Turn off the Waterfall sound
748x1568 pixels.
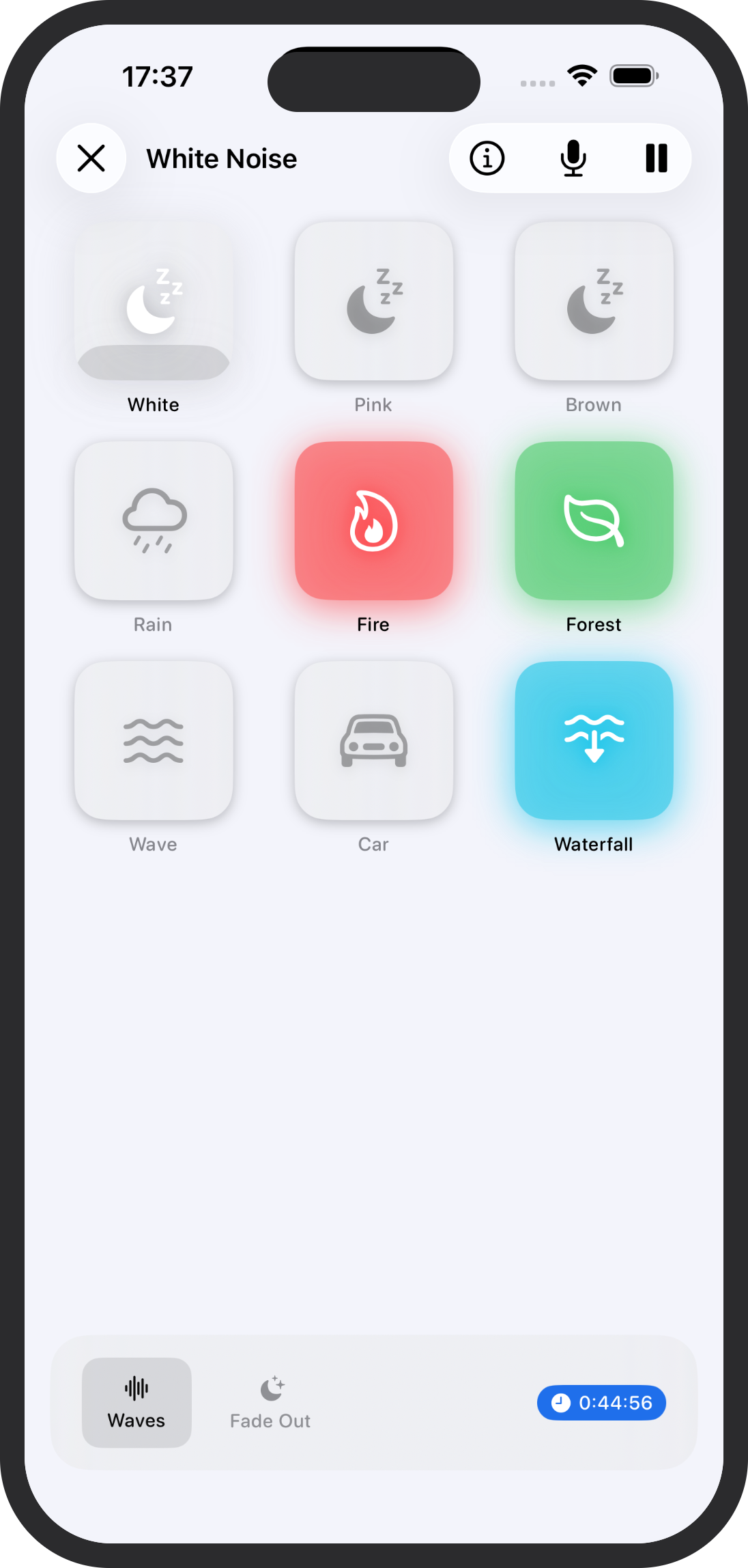(x=594, y=741)
